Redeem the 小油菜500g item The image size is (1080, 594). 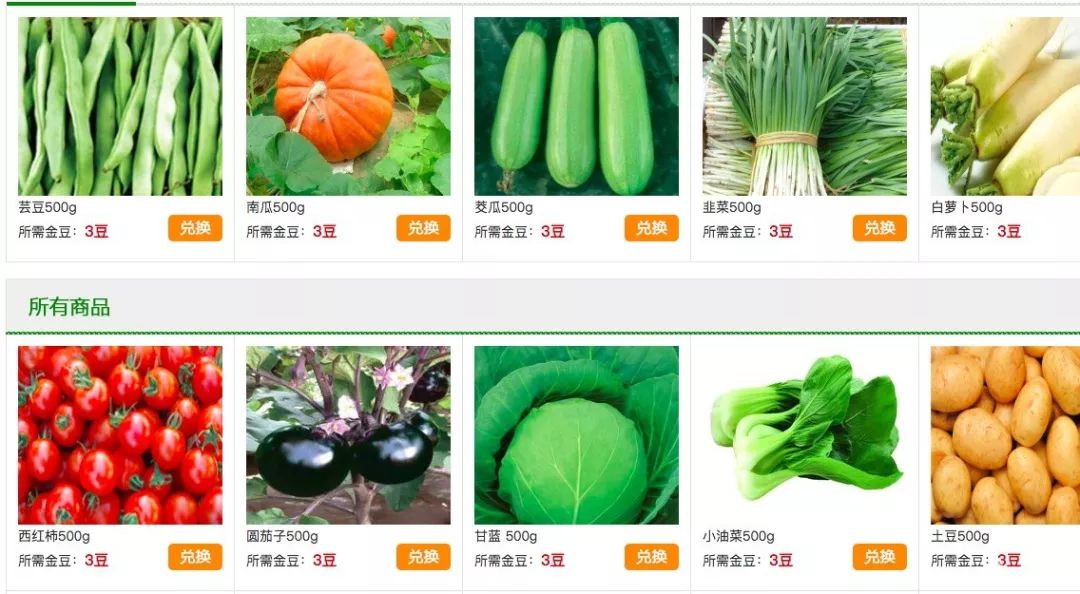(879, 557)
